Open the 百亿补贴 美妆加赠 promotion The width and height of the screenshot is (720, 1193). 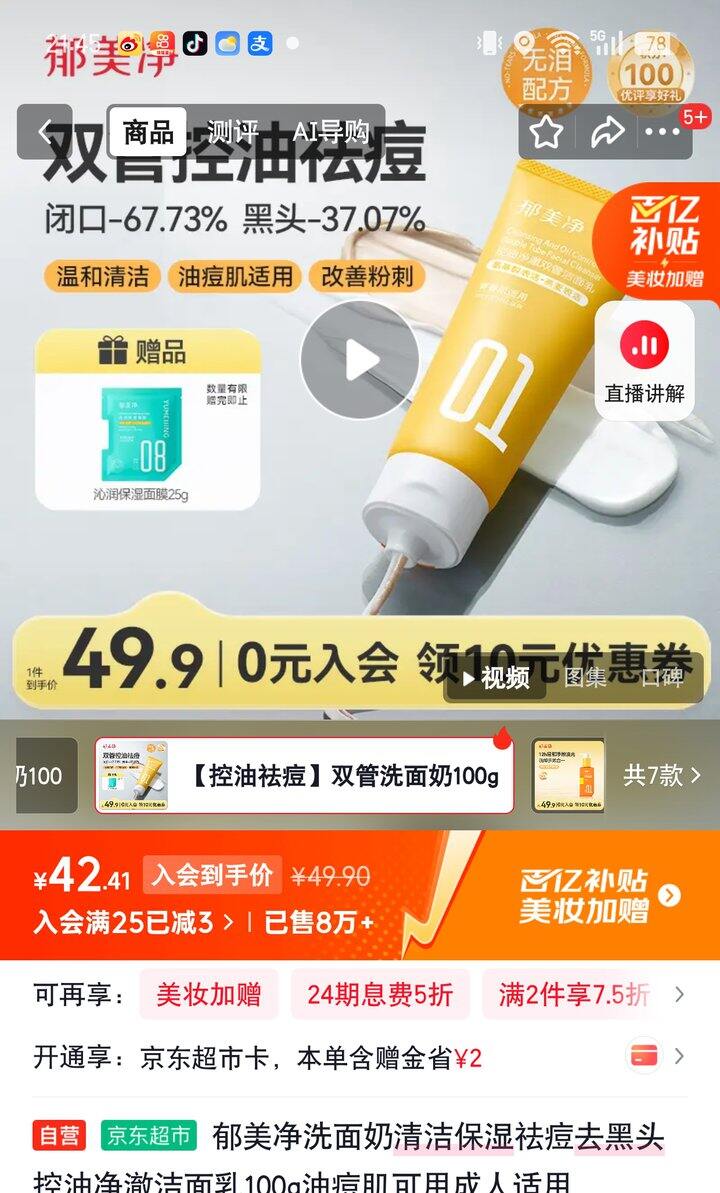[x=598, y=895]
